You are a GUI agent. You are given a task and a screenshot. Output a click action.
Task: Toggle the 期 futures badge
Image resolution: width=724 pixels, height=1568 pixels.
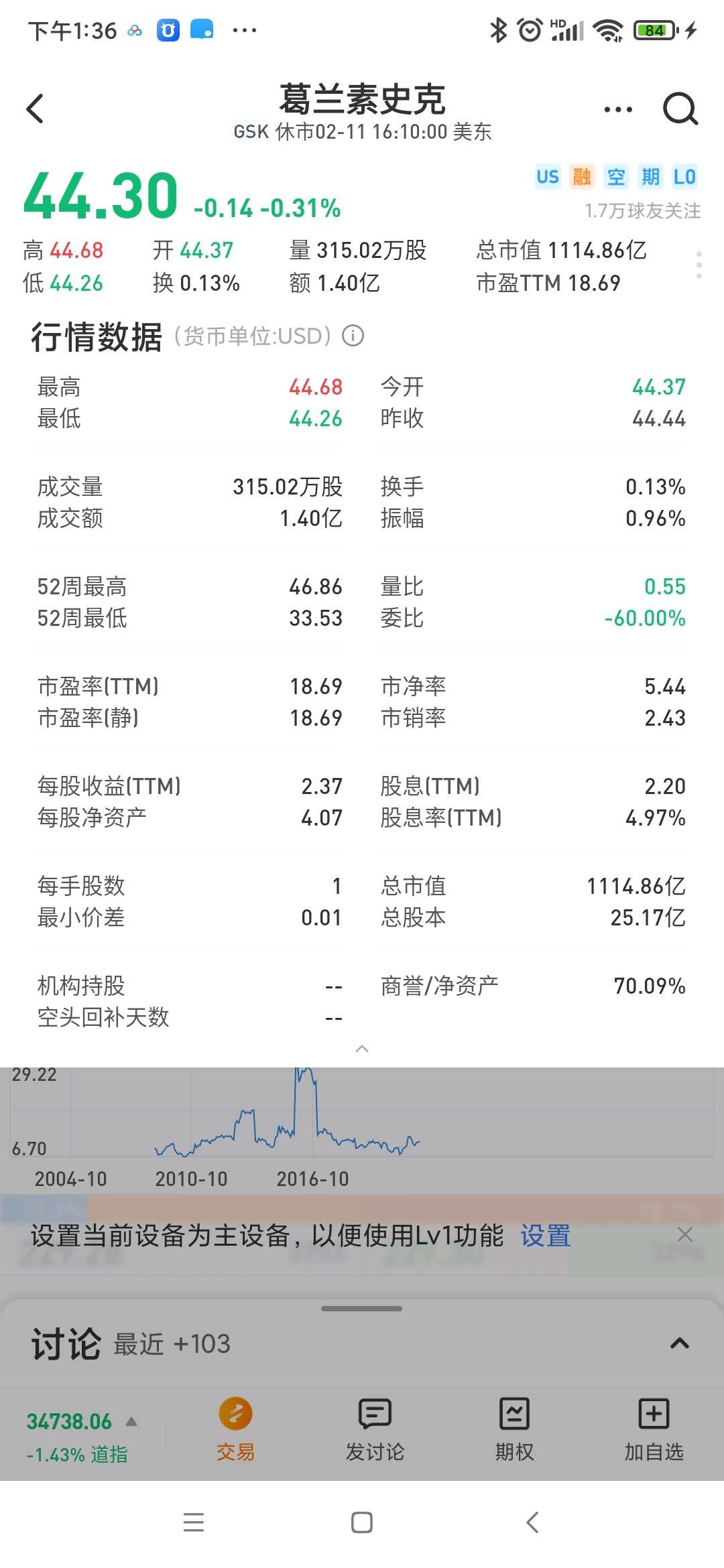(x=649, y=177)
